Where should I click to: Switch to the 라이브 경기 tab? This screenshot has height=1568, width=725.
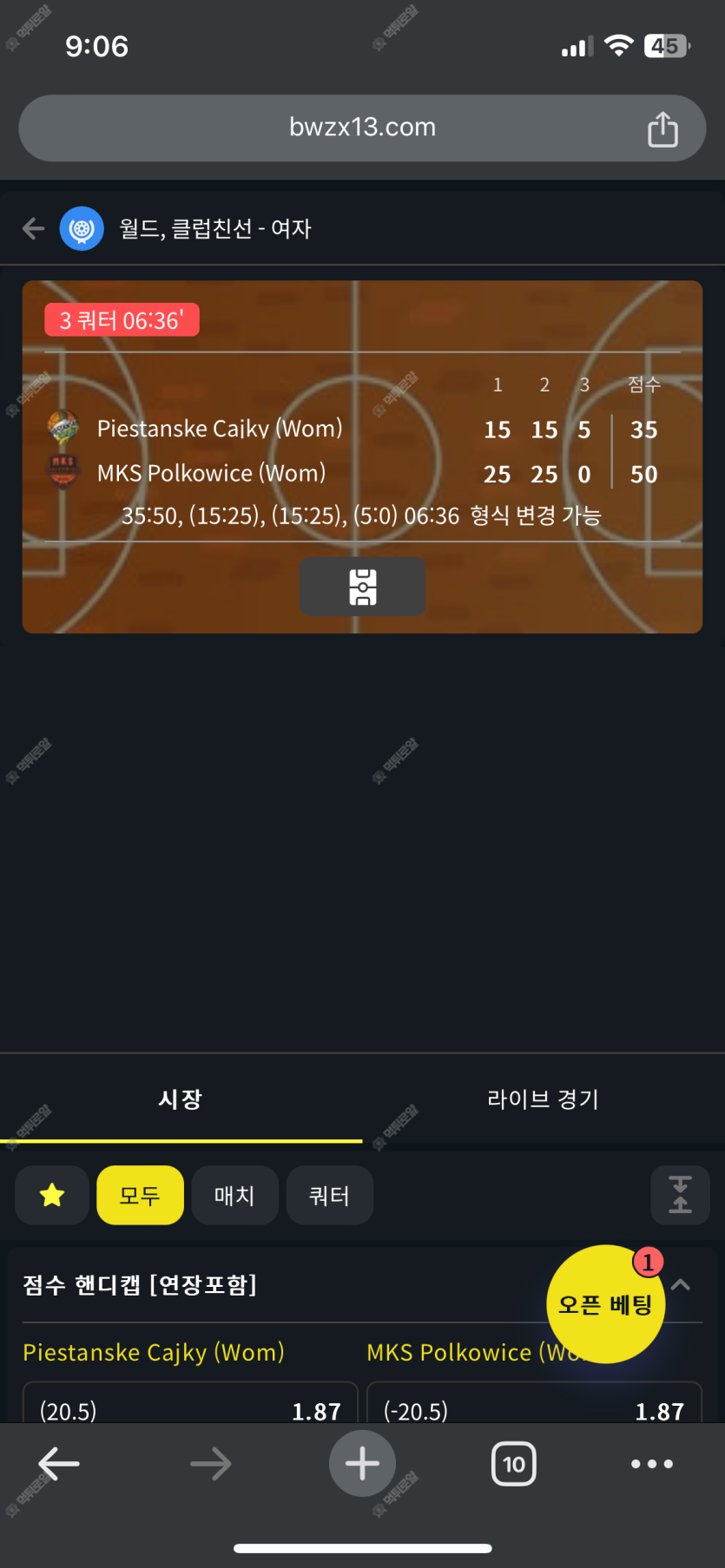point(543,1099)
